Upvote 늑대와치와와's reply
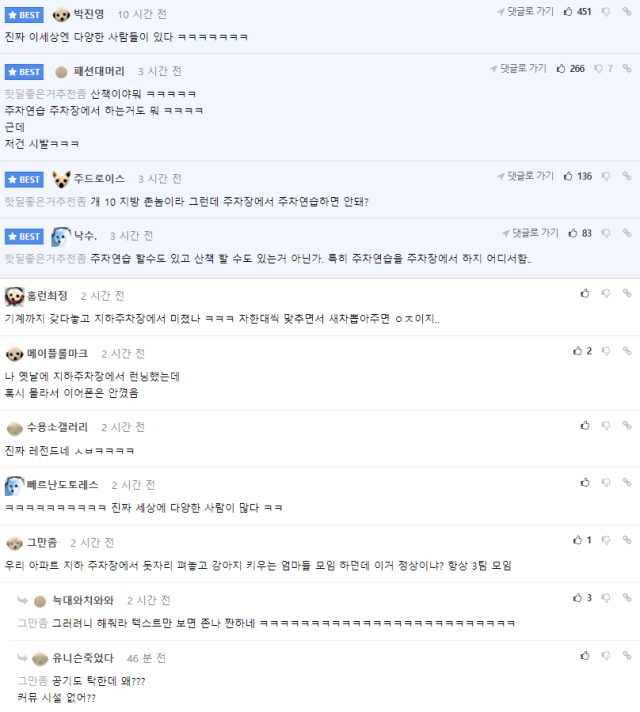 (x=578, y=598)
